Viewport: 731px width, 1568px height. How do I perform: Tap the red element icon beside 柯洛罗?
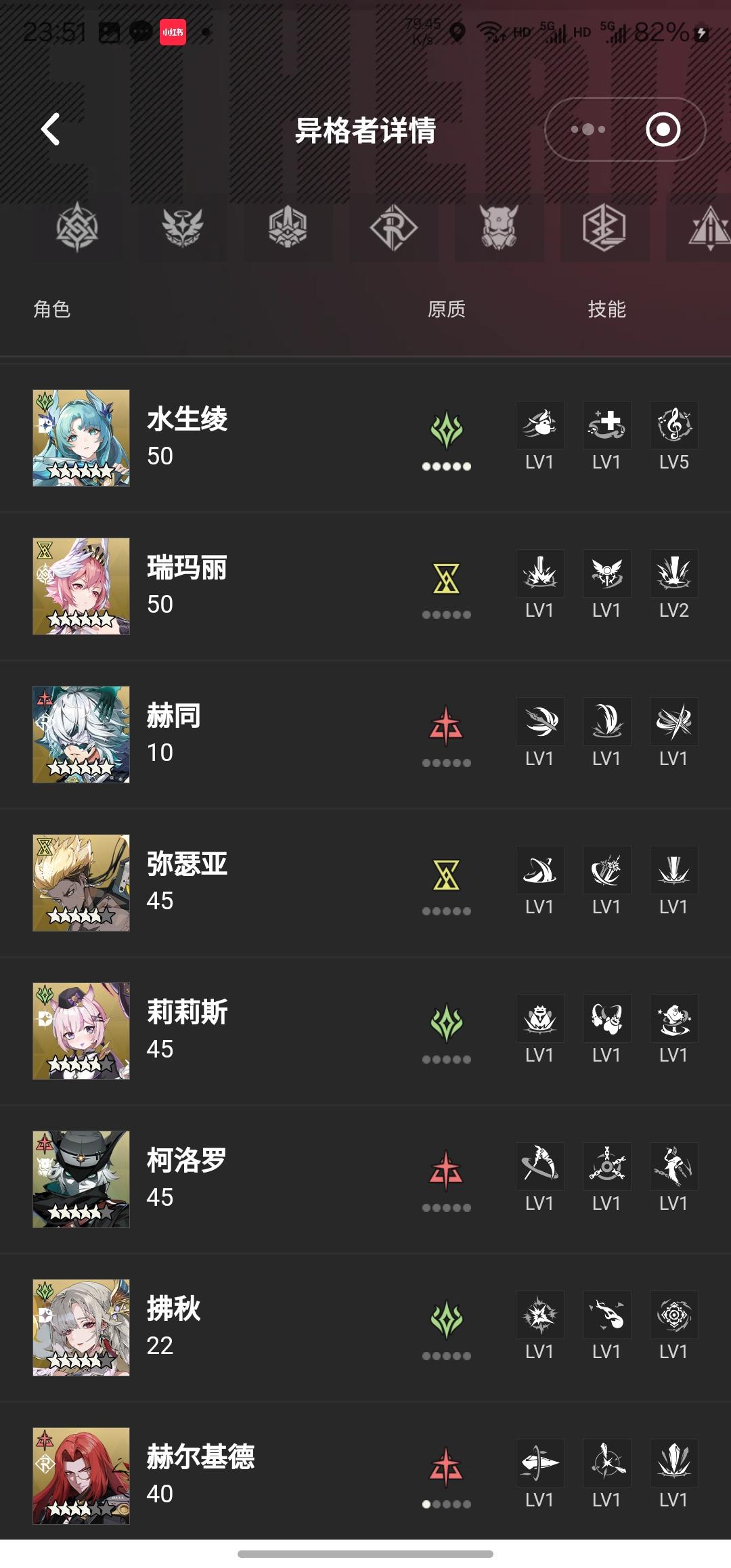447,1169
